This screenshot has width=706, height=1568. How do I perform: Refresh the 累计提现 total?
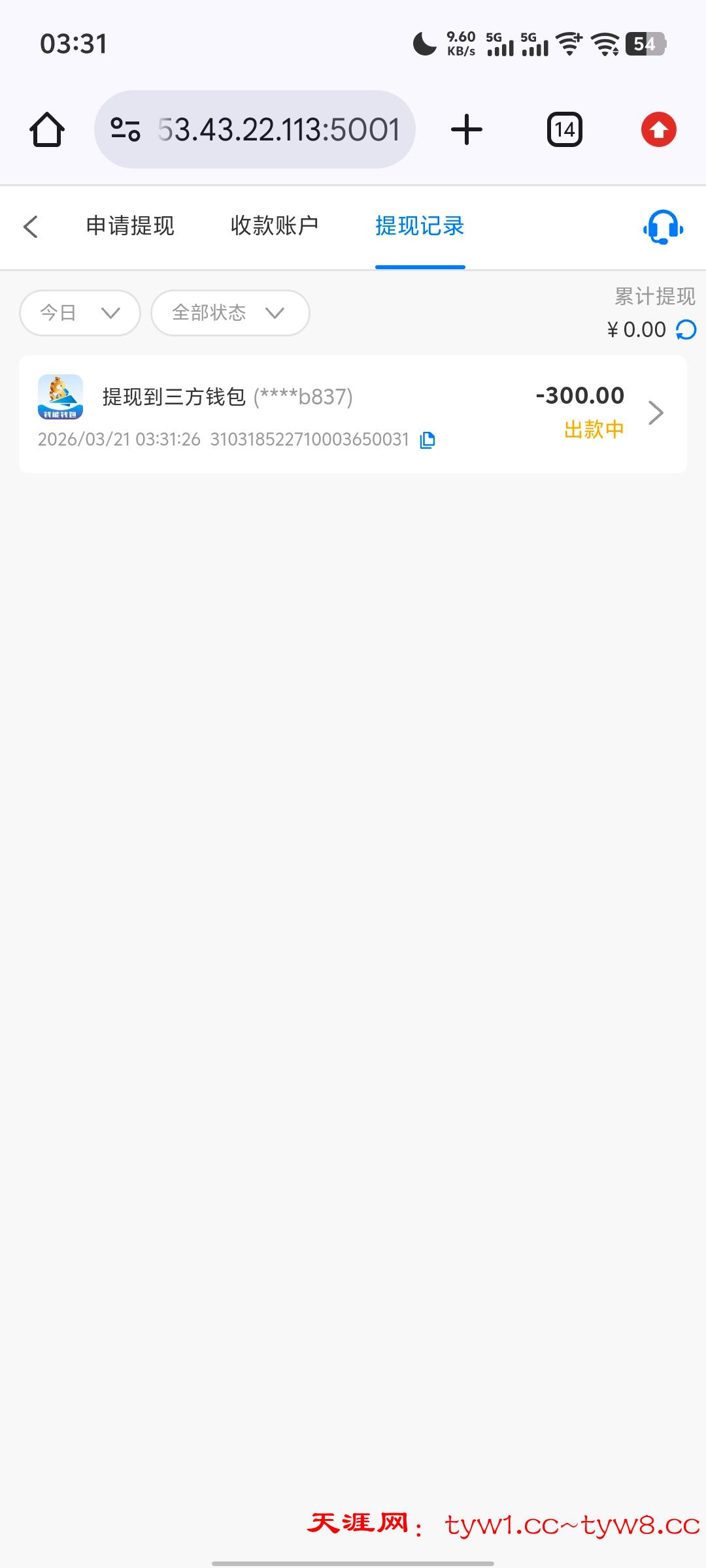tap(686, 330)
